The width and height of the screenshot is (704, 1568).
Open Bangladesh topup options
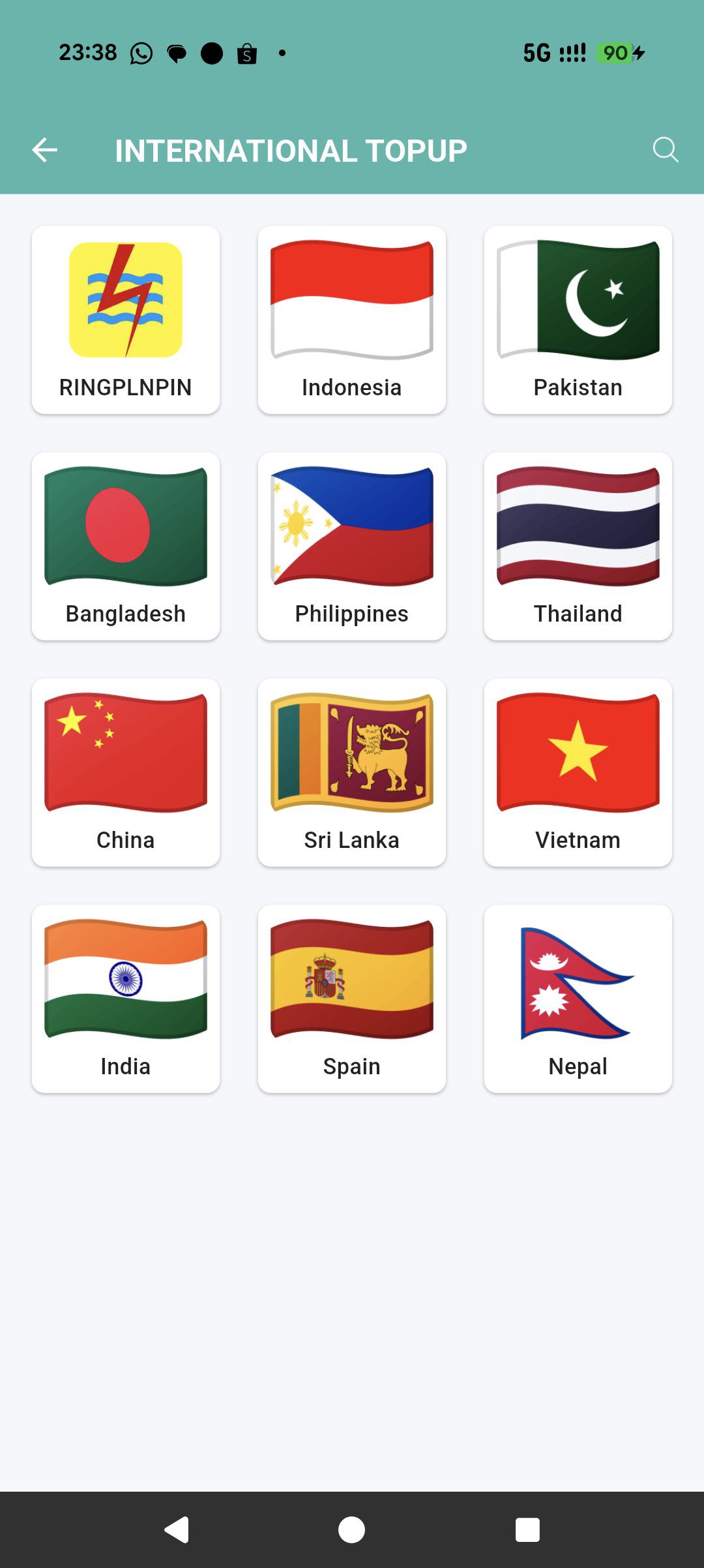(126, 546)
